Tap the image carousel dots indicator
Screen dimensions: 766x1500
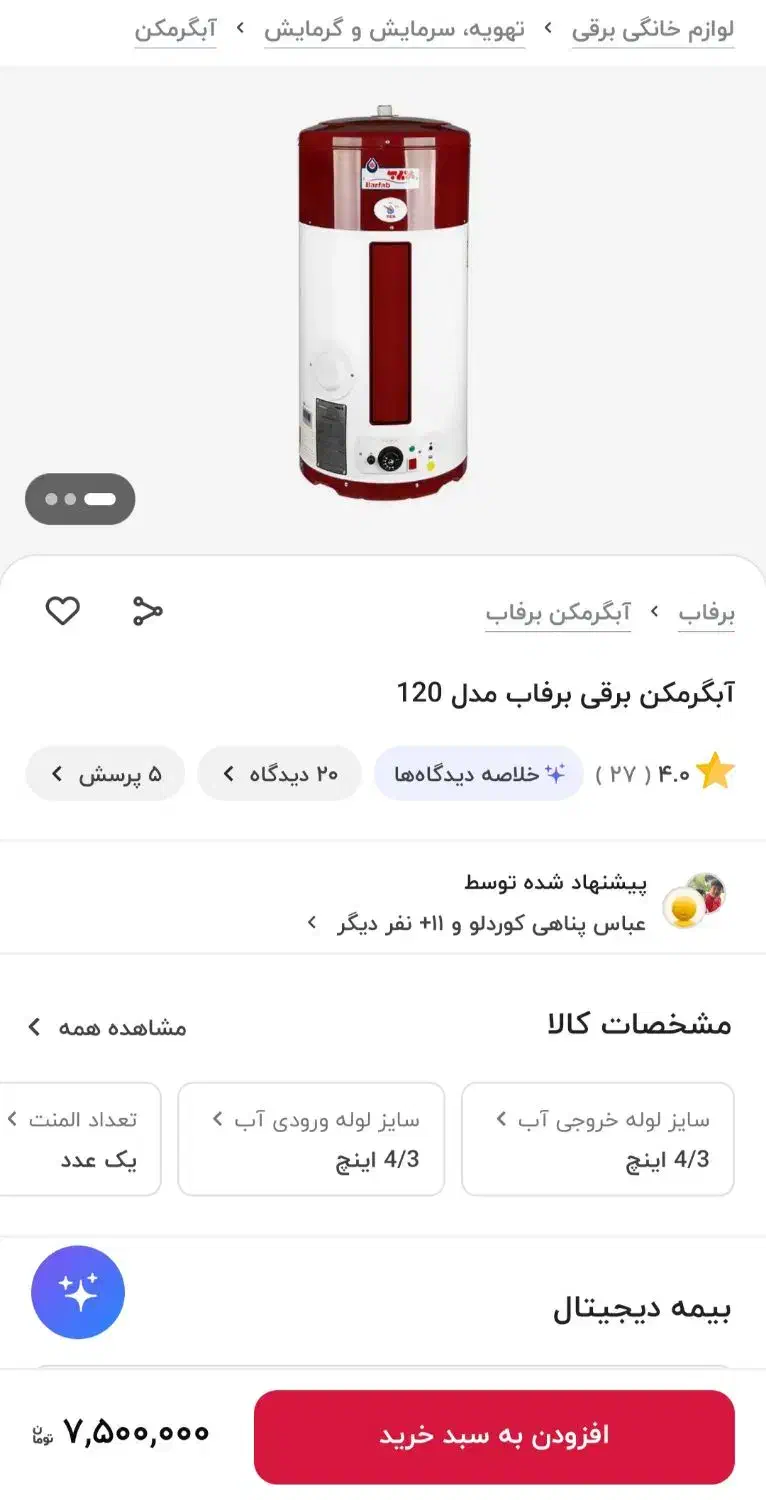click(x=80, y=498)
